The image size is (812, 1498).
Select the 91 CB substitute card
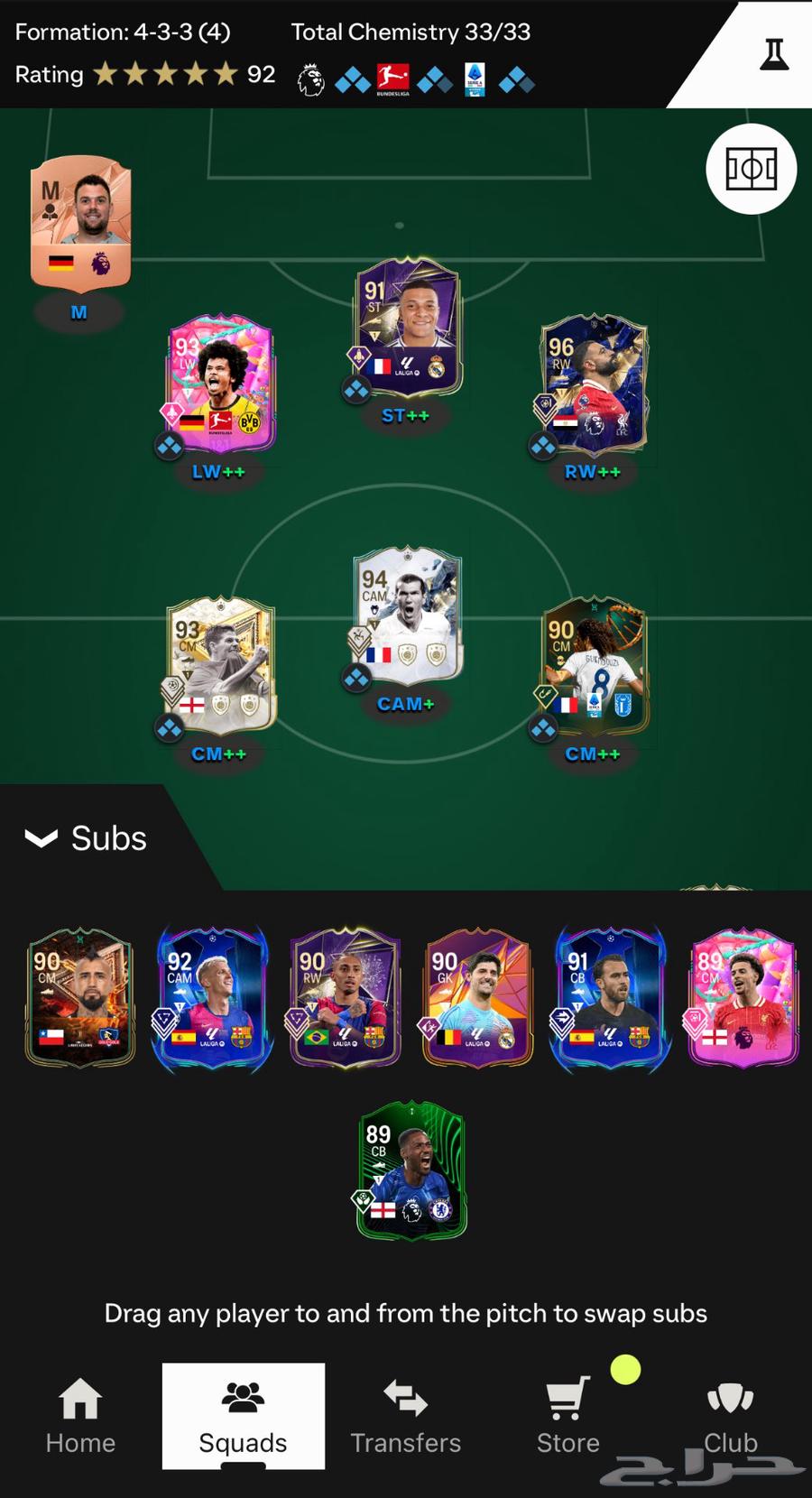coord(611,998)
